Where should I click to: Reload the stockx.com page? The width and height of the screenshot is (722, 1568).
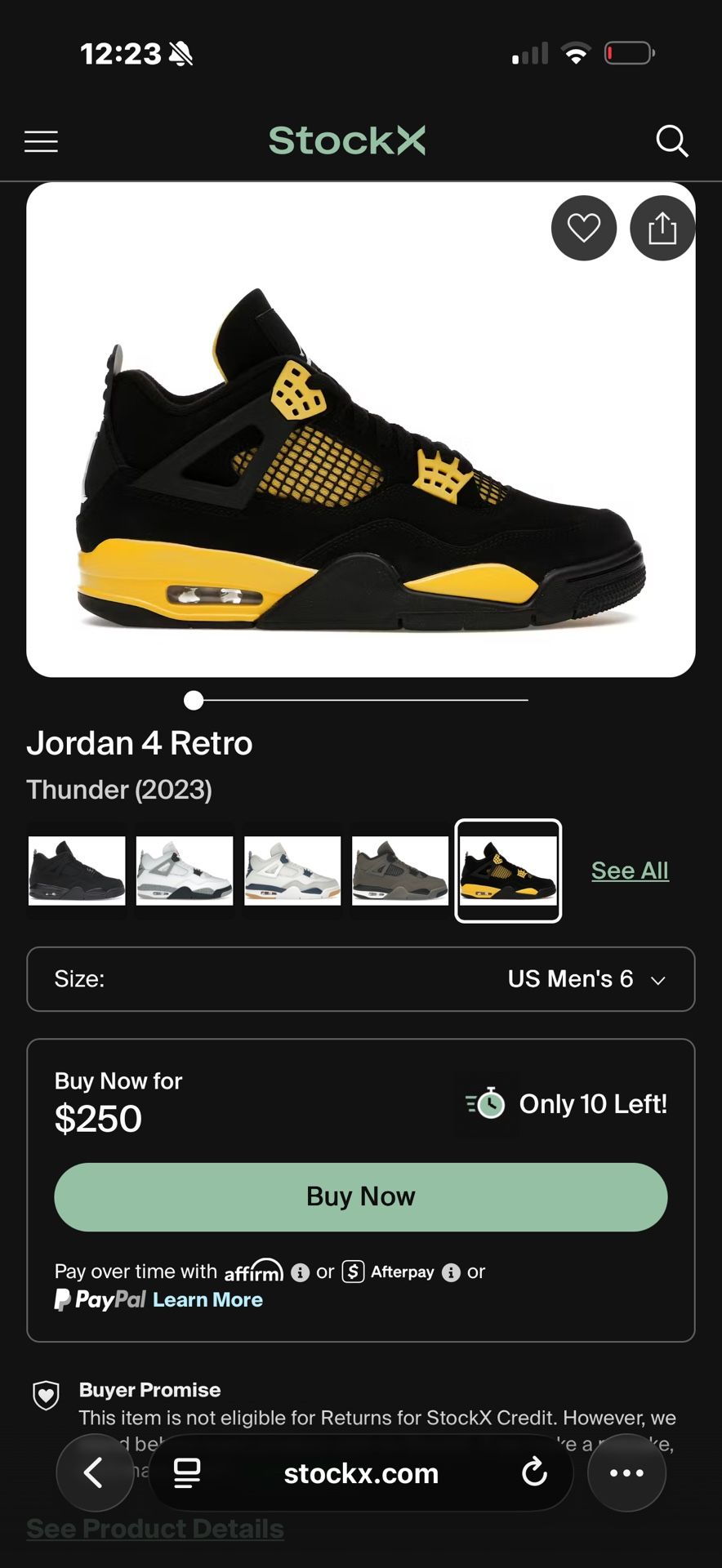pos(534,1473)
